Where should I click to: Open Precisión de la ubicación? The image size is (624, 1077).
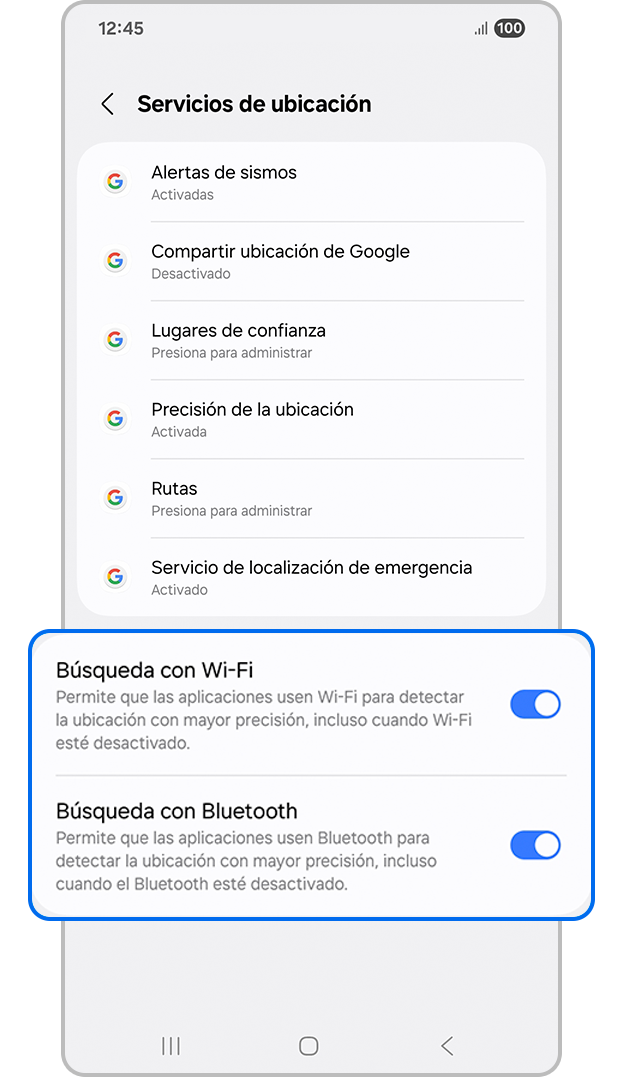coord(310,419)
